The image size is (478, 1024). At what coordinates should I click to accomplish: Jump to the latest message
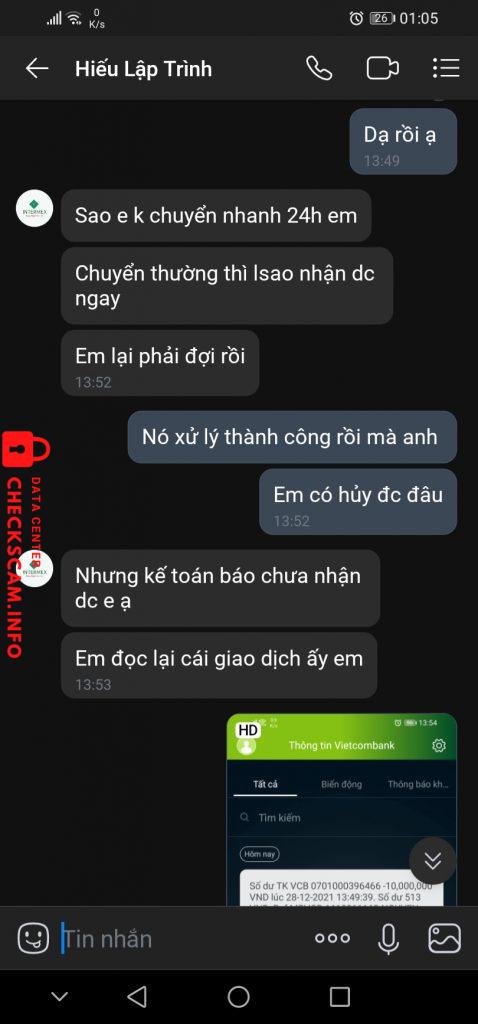pyautogui.click(x=432, y=861)
